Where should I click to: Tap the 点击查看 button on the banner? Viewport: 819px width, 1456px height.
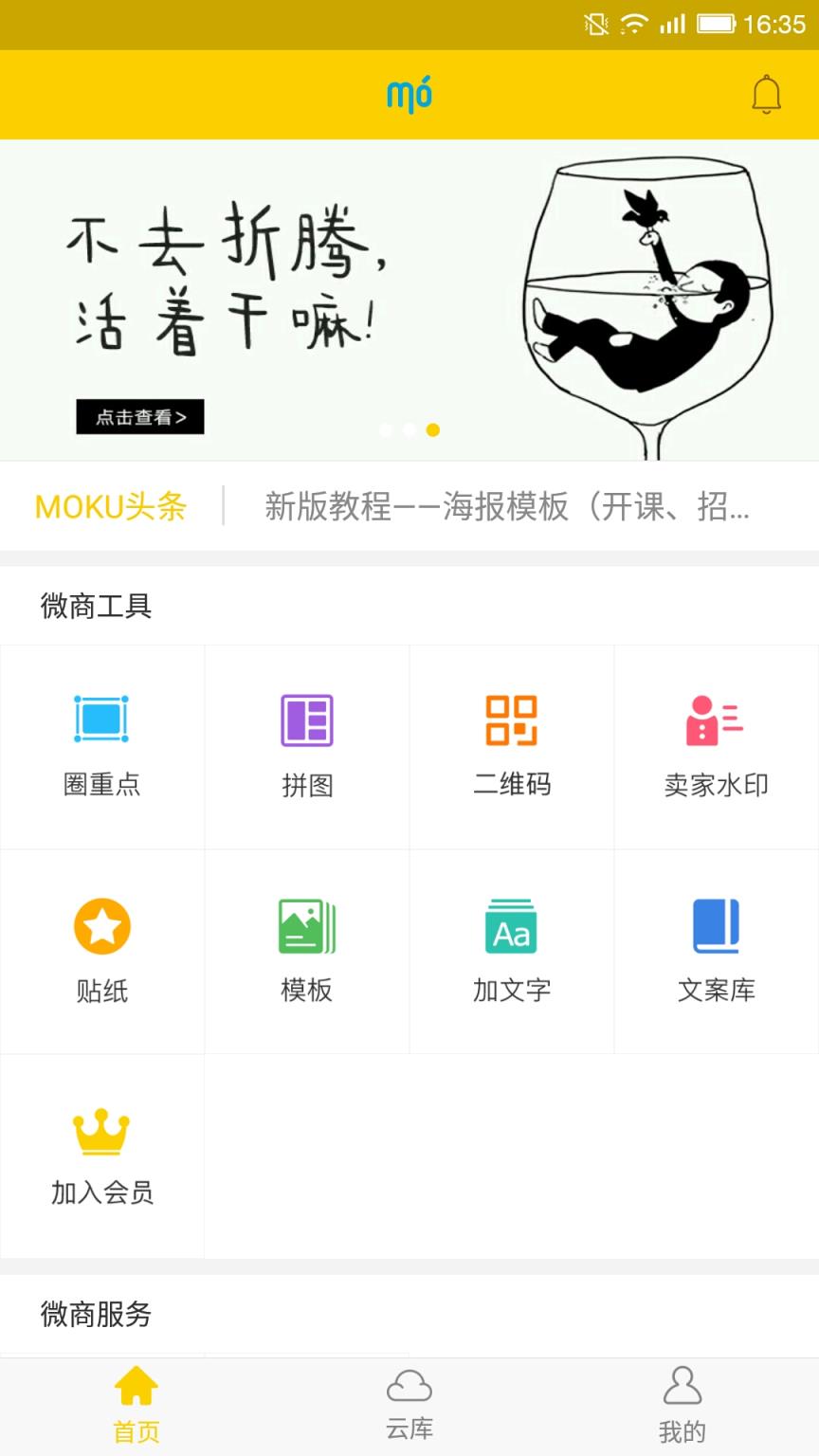(x=139, y=416)
